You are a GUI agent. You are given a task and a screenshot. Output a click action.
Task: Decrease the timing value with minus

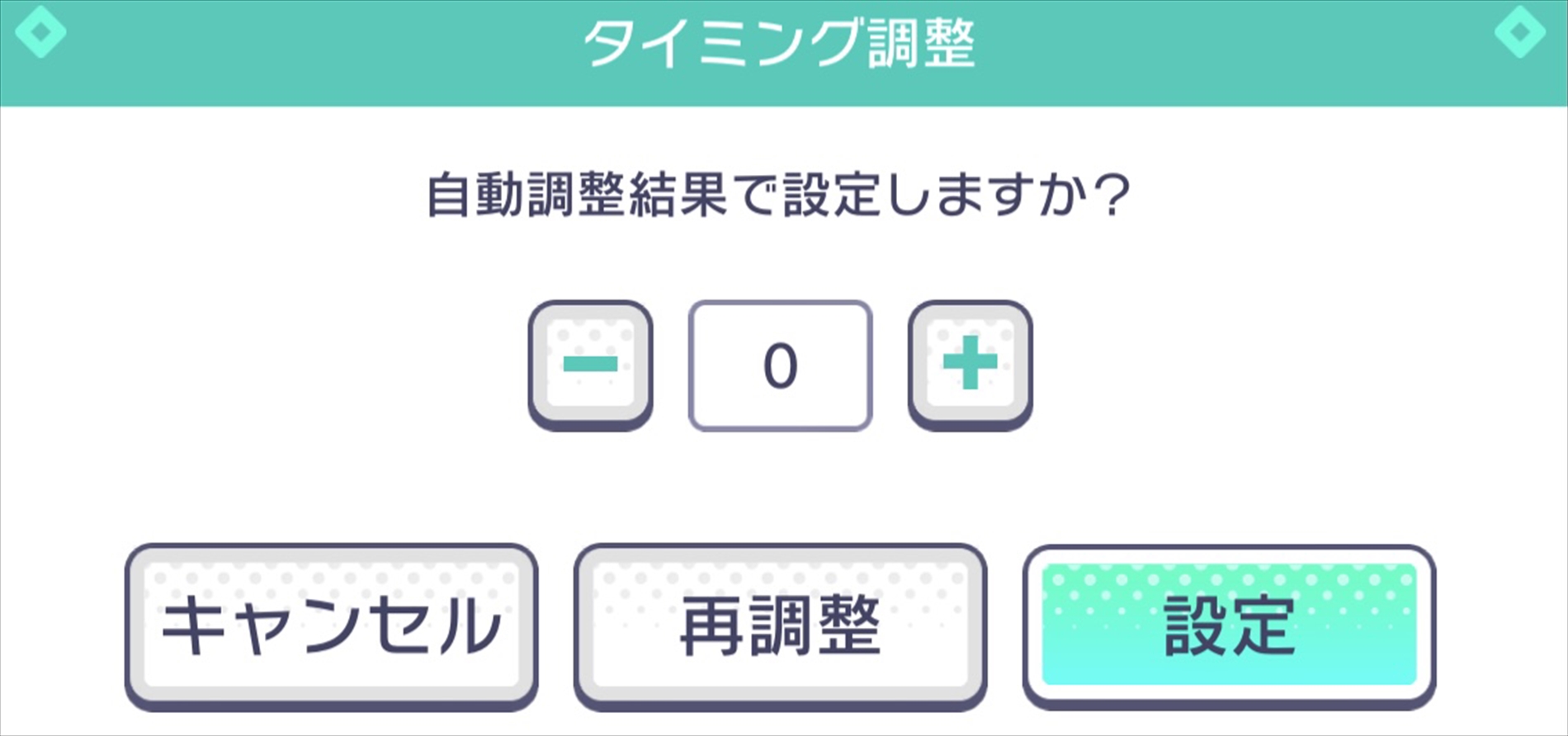point(590,364)
